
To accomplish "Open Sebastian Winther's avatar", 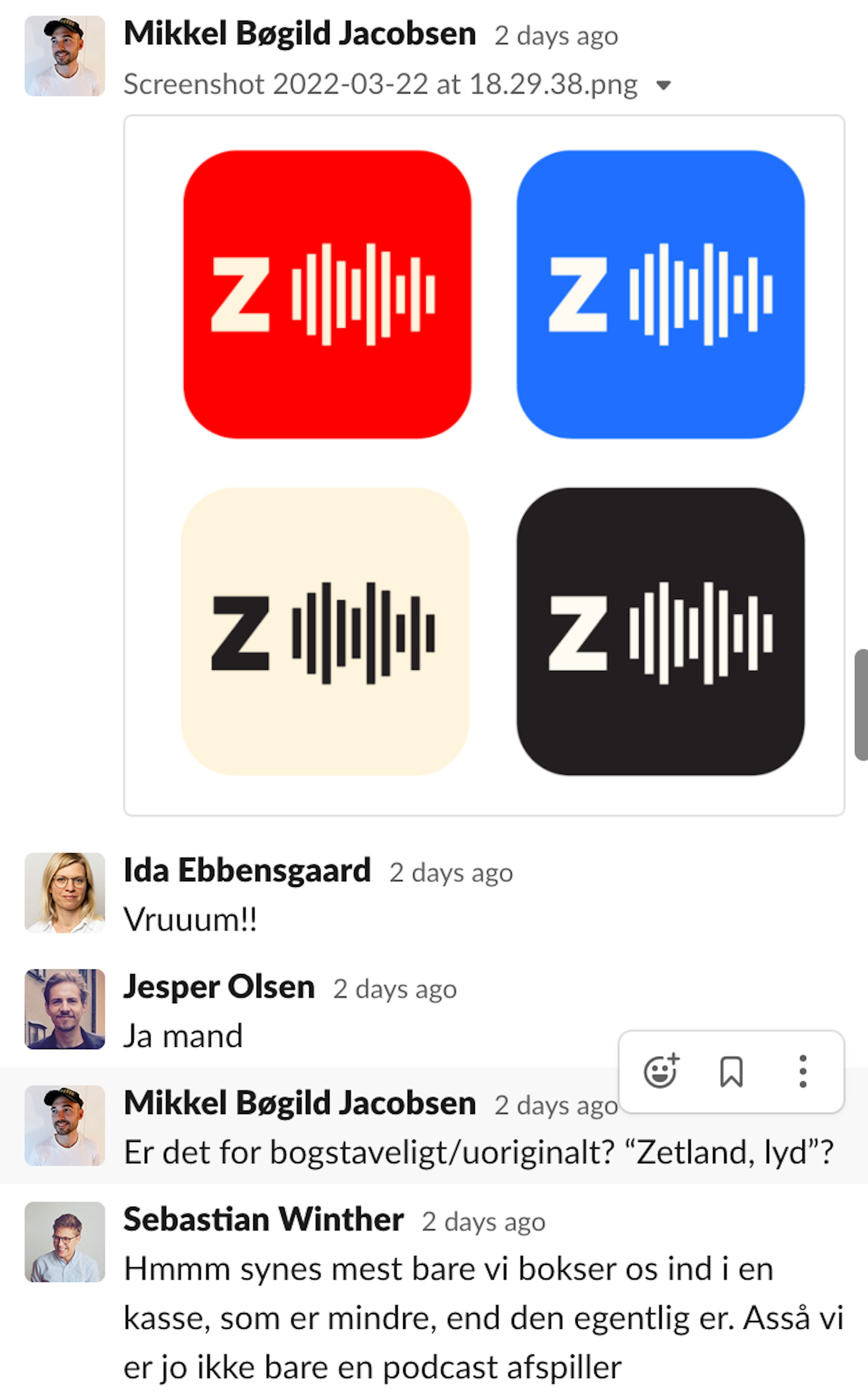I will click(x=64, y=1241).
